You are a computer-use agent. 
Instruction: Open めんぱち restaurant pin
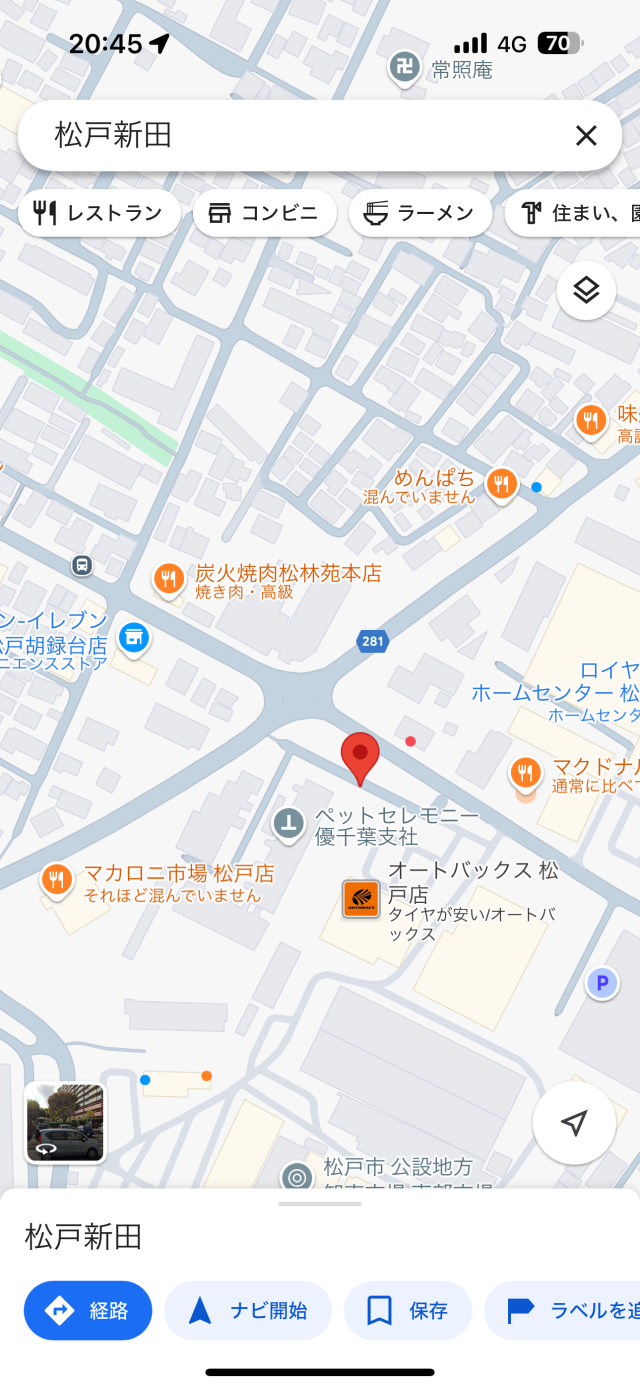[x=501, y=485]
